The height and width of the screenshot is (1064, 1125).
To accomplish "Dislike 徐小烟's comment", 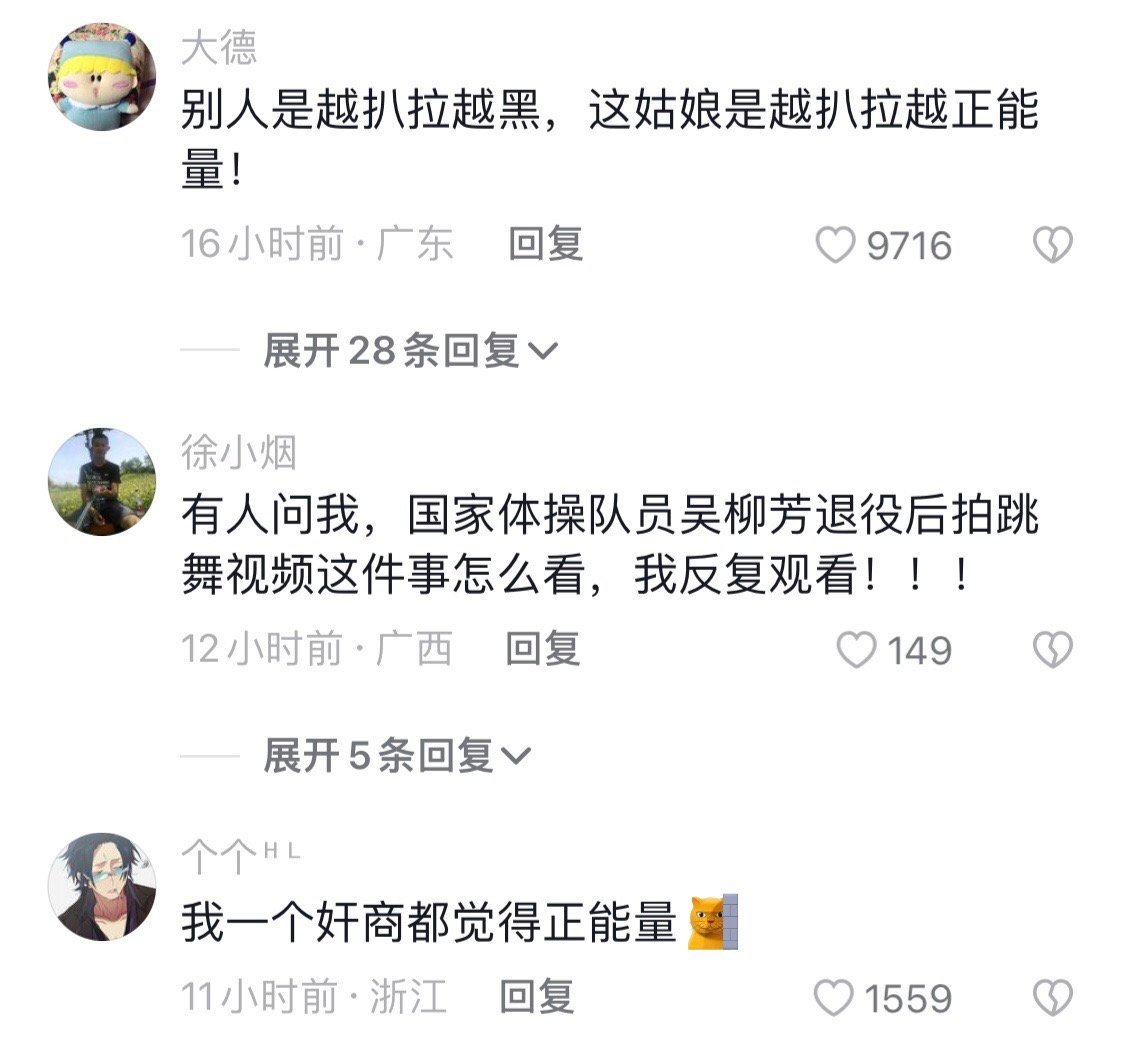I will (1052, 651).
